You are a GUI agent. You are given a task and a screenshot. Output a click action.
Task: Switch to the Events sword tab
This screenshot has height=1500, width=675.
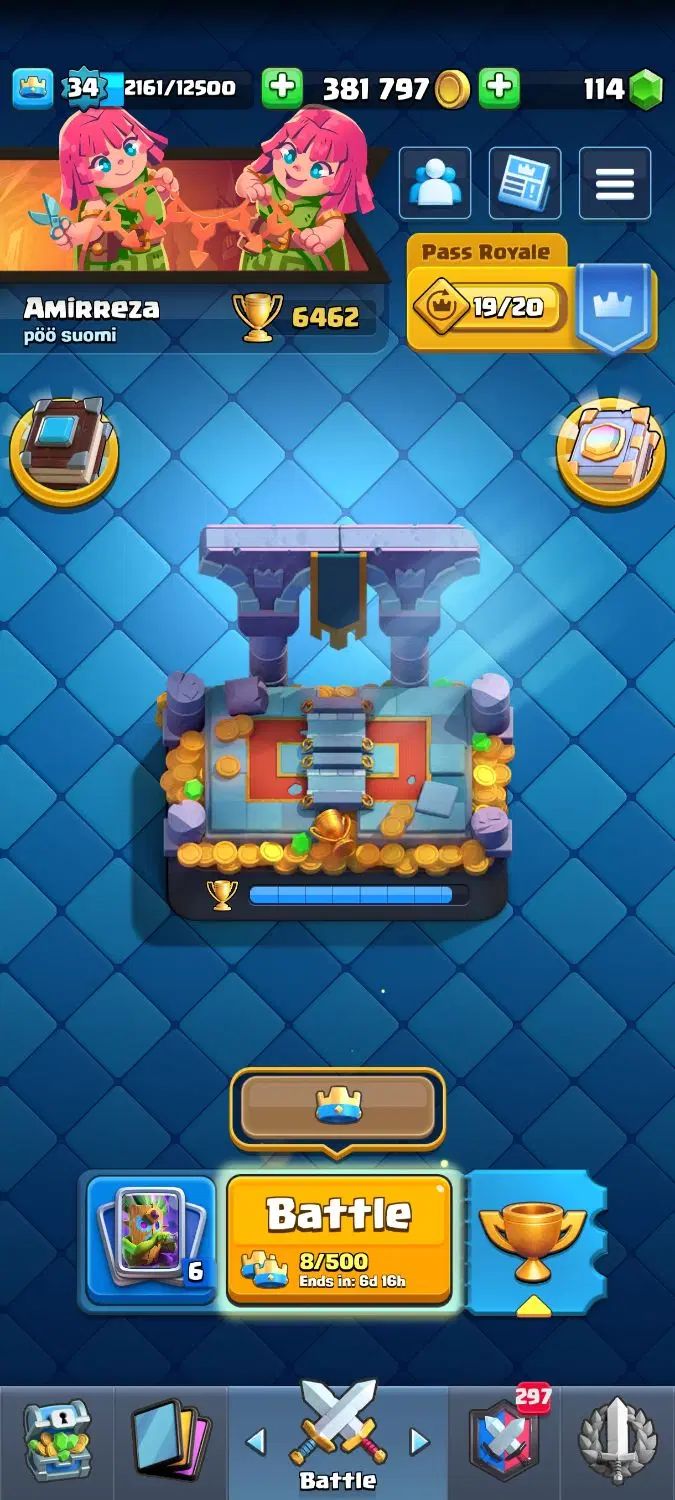click(x=617, y=1440)
